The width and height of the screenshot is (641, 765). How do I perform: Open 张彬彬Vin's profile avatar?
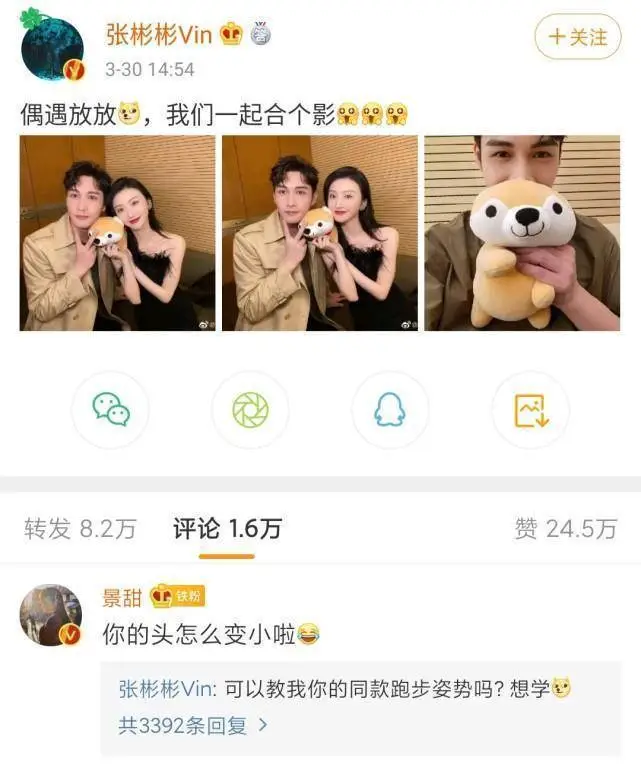point(52,50)
